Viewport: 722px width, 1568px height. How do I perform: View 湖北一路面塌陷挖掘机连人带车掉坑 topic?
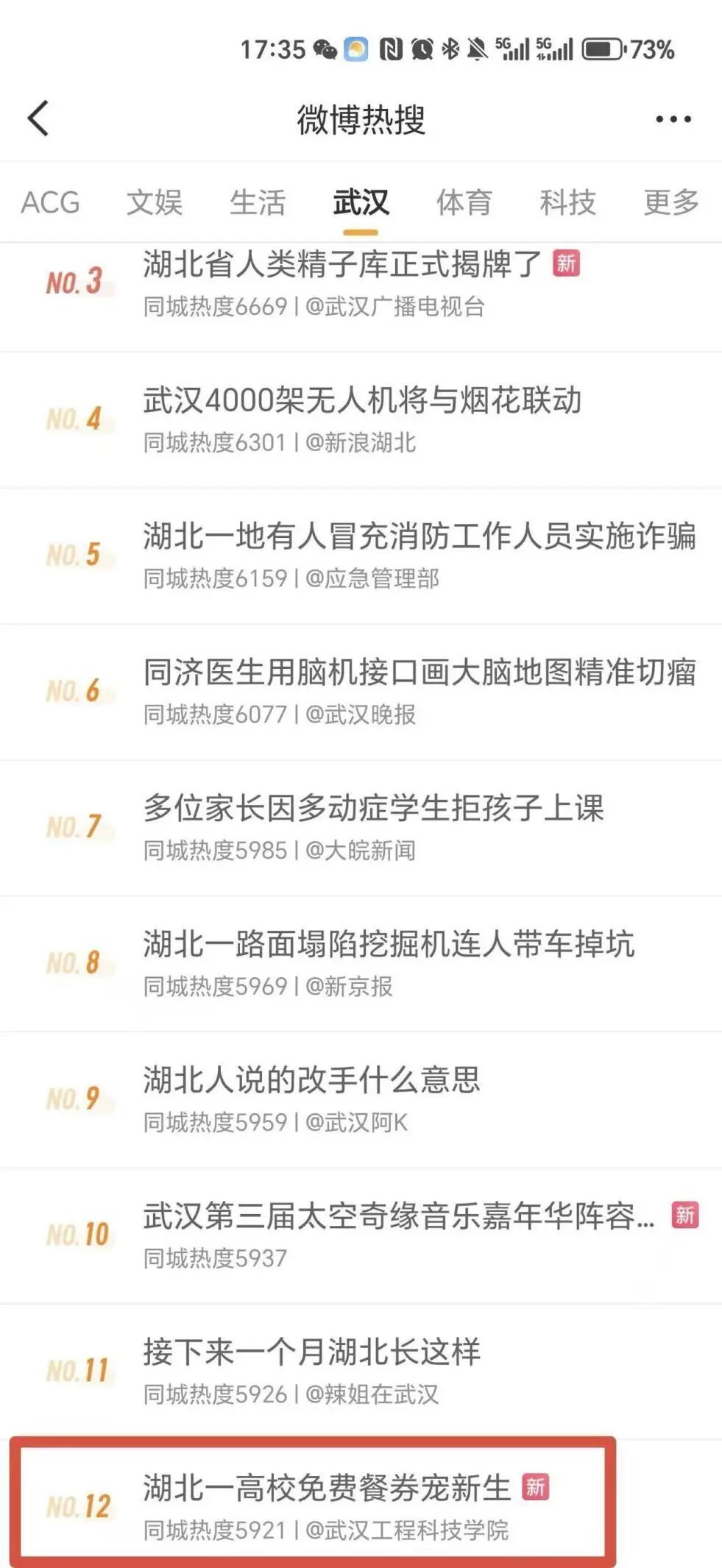pos(389,945)
